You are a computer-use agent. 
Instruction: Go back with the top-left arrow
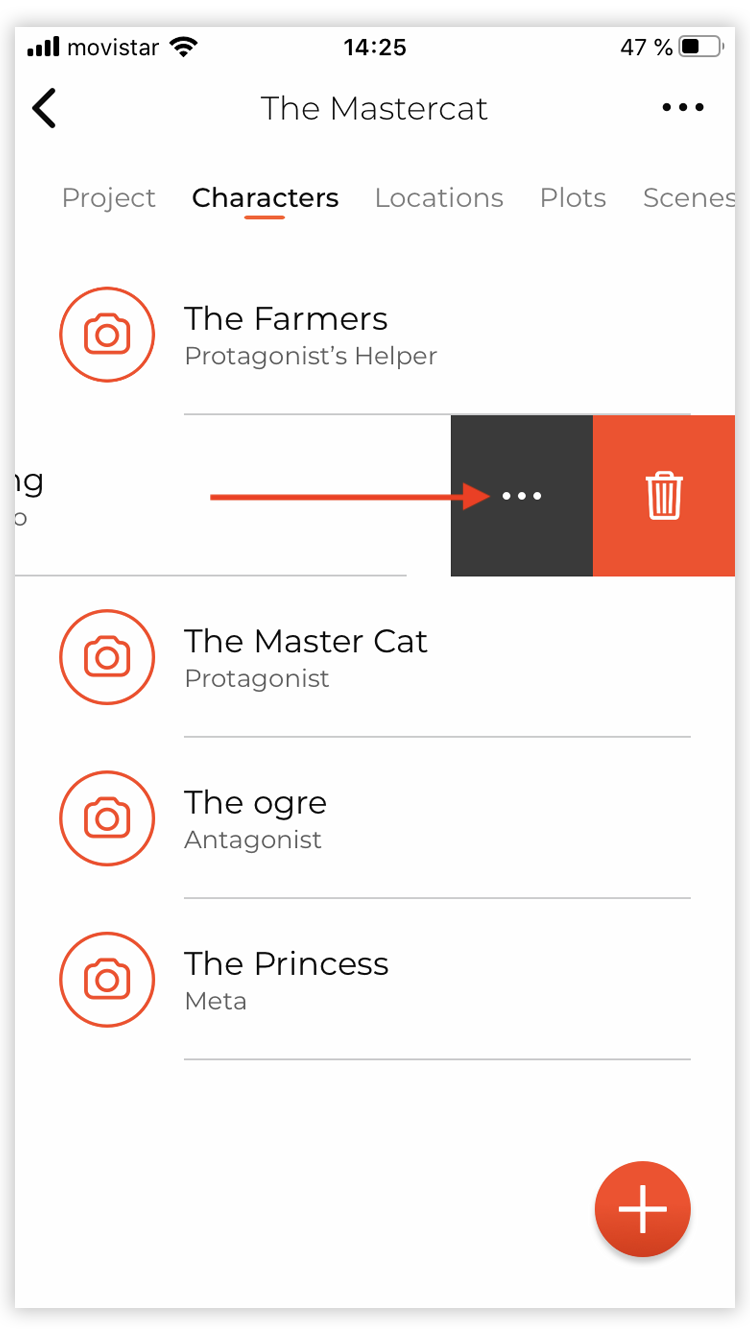click(x=44, y=108)
